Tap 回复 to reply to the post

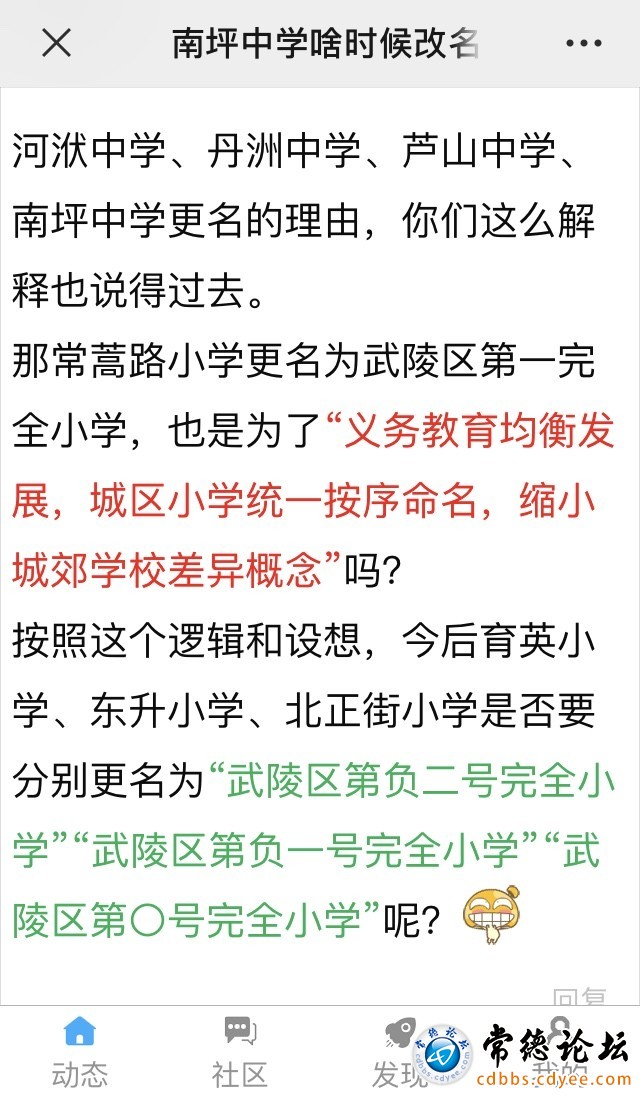(580, 996)
